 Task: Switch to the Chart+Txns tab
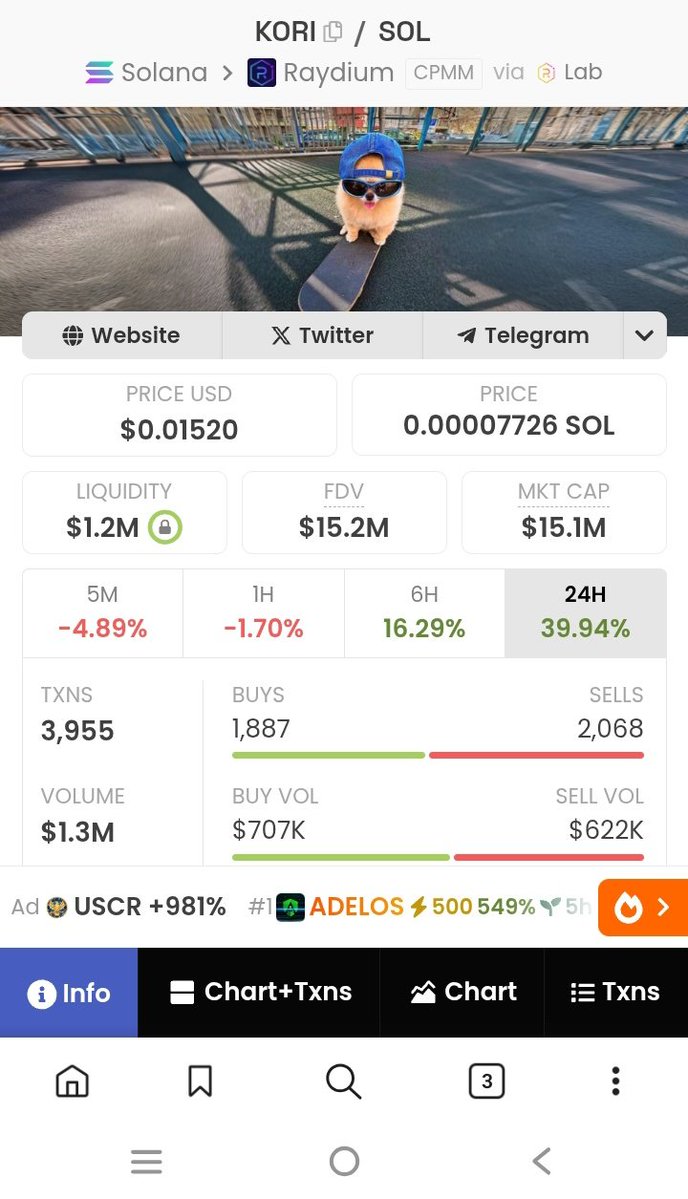(259, 992)
